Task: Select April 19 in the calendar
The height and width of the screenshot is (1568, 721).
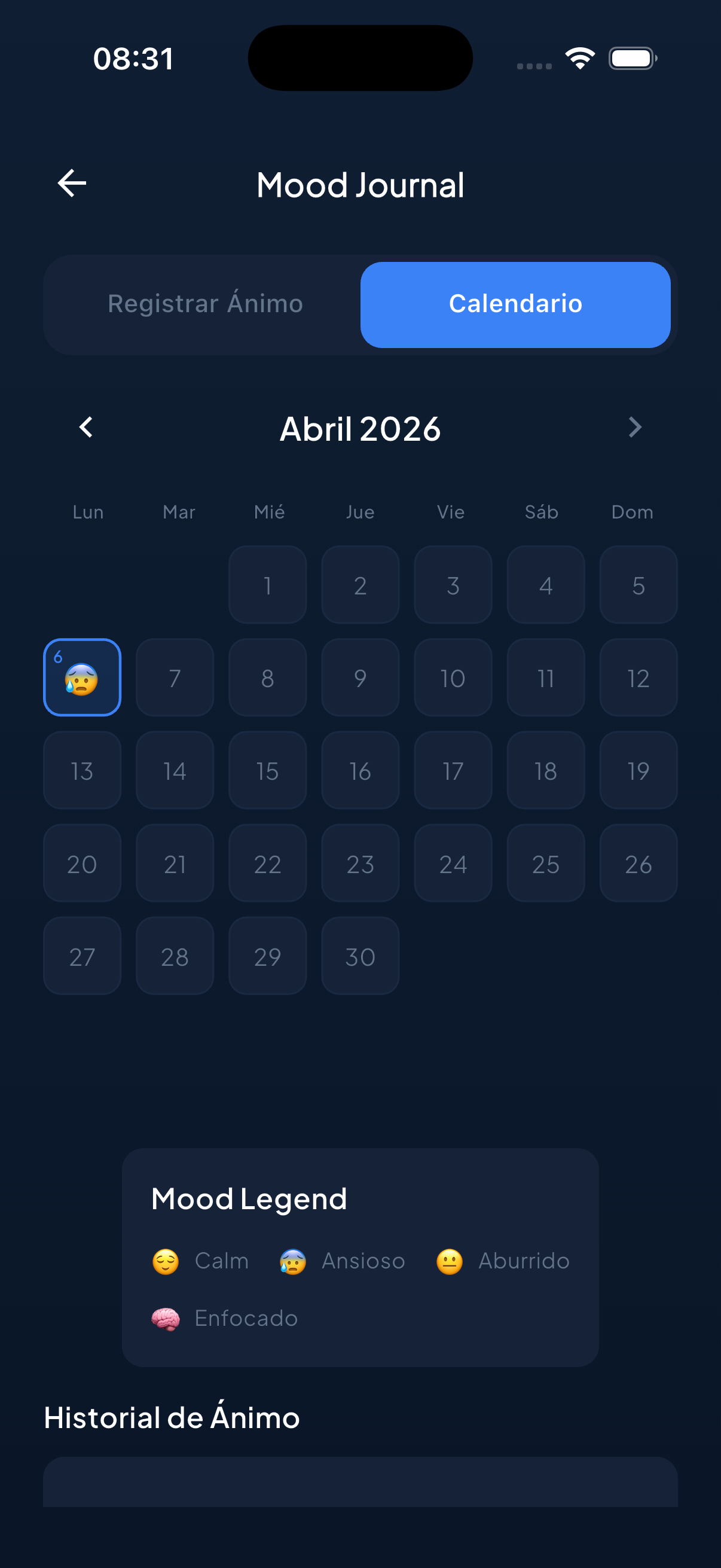Action: coord(638,770)
